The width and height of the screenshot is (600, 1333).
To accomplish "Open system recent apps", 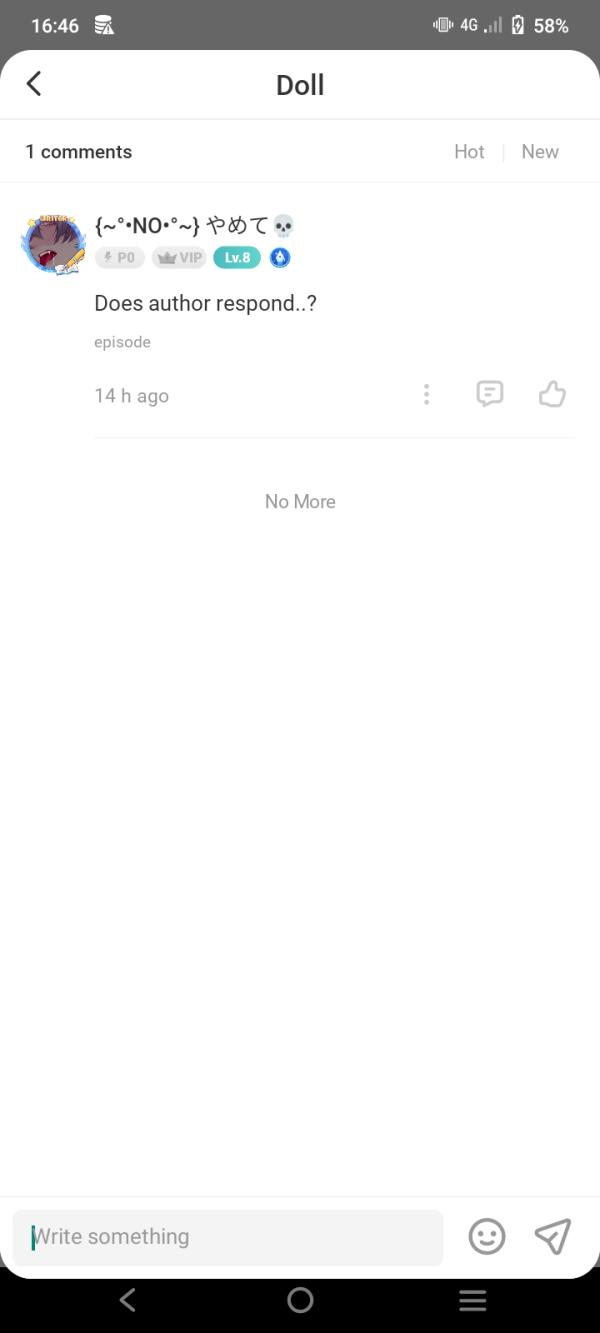I will point(472,1300).
